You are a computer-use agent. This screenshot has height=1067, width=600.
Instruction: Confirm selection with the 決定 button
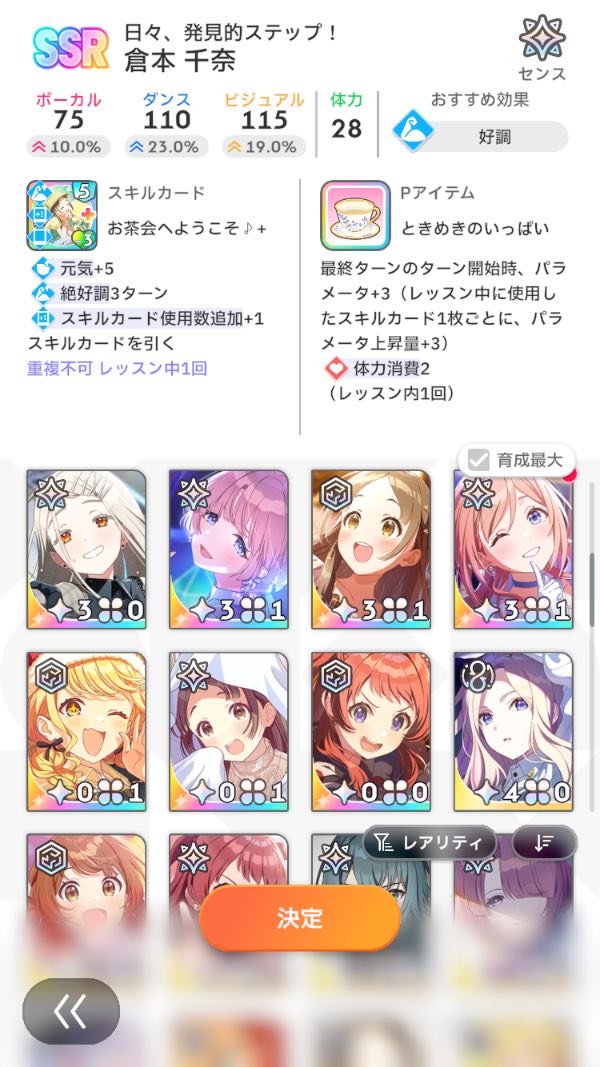coord(299,918)
